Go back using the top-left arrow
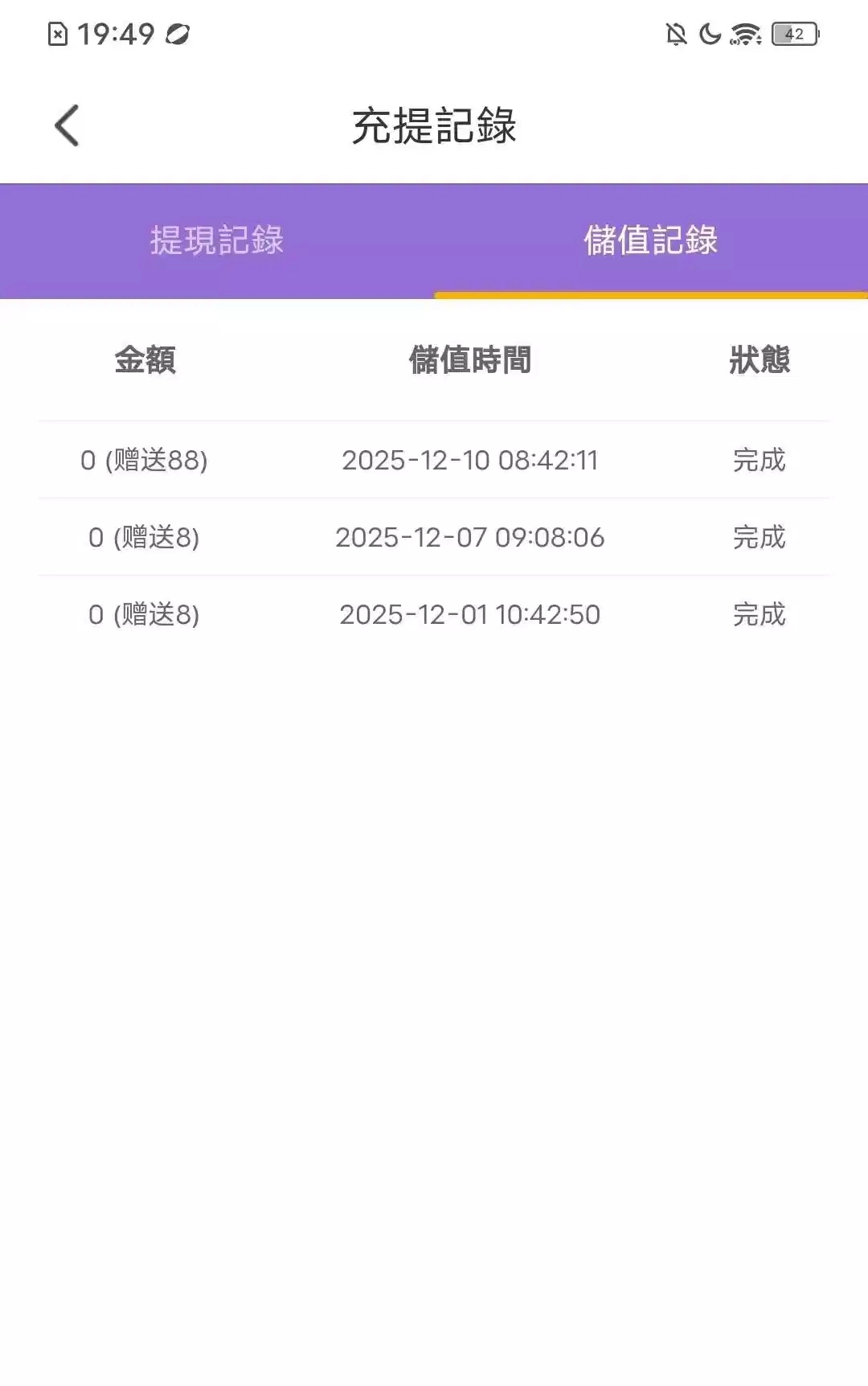The height and width of the screenshot is (1386, 868). (67, 126)
